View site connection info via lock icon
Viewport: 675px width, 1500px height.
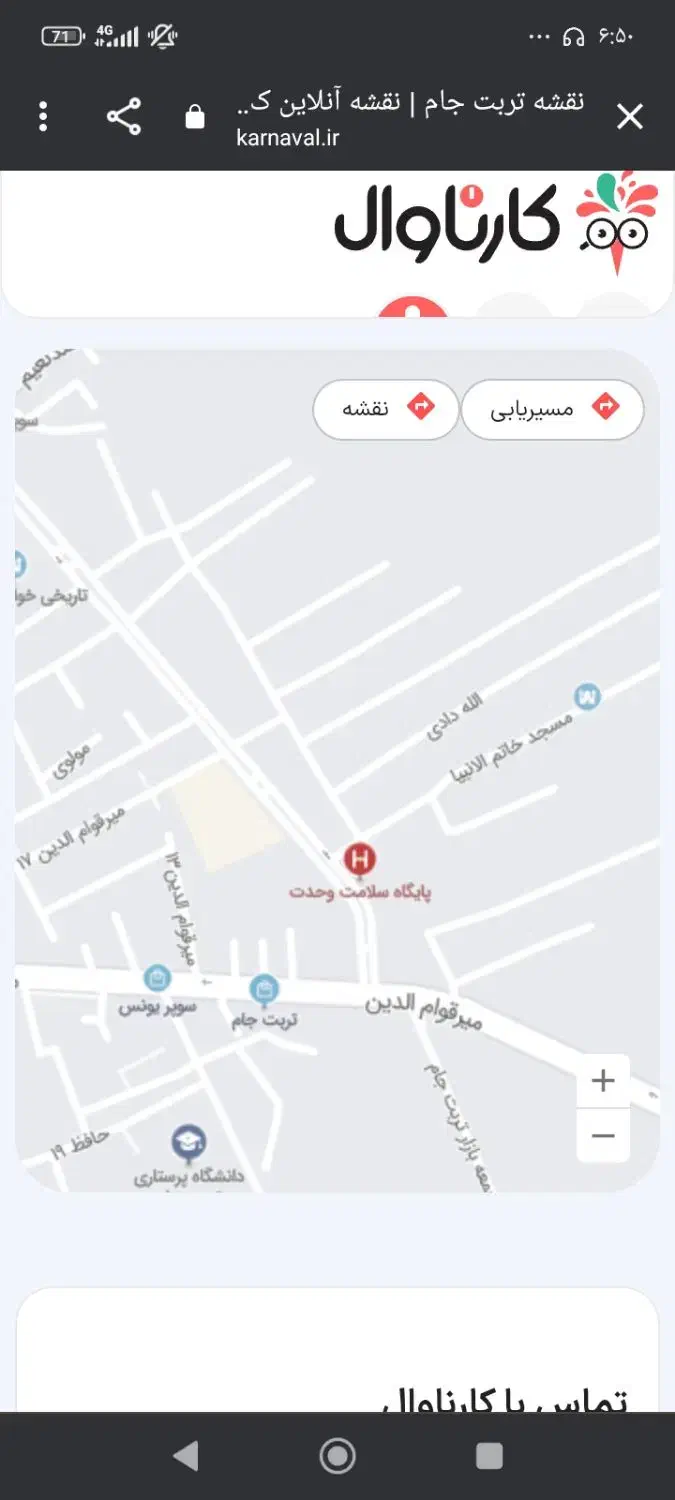click(x=195, y=118)
